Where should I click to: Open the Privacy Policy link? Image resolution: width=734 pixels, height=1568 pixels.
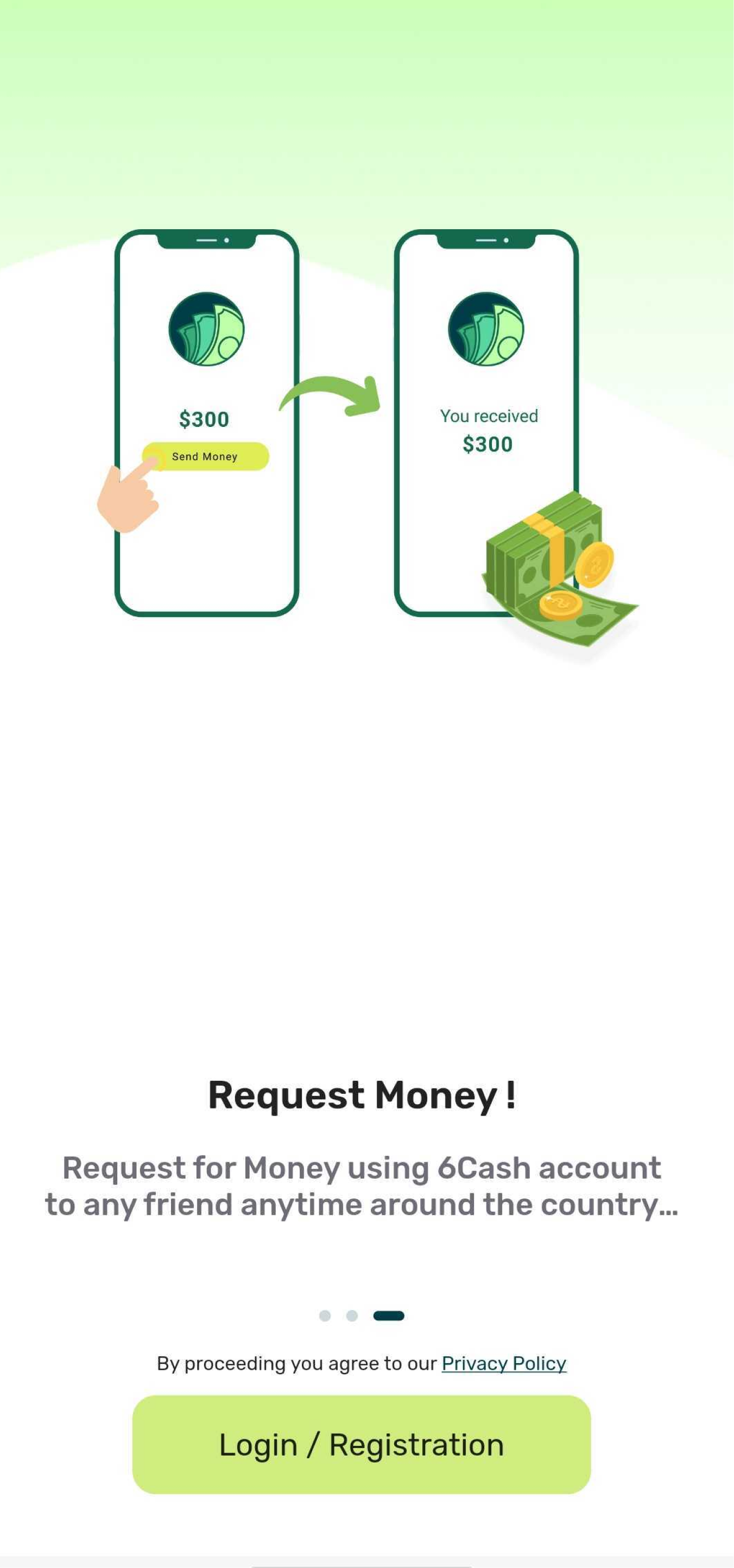coord(503,1363)
